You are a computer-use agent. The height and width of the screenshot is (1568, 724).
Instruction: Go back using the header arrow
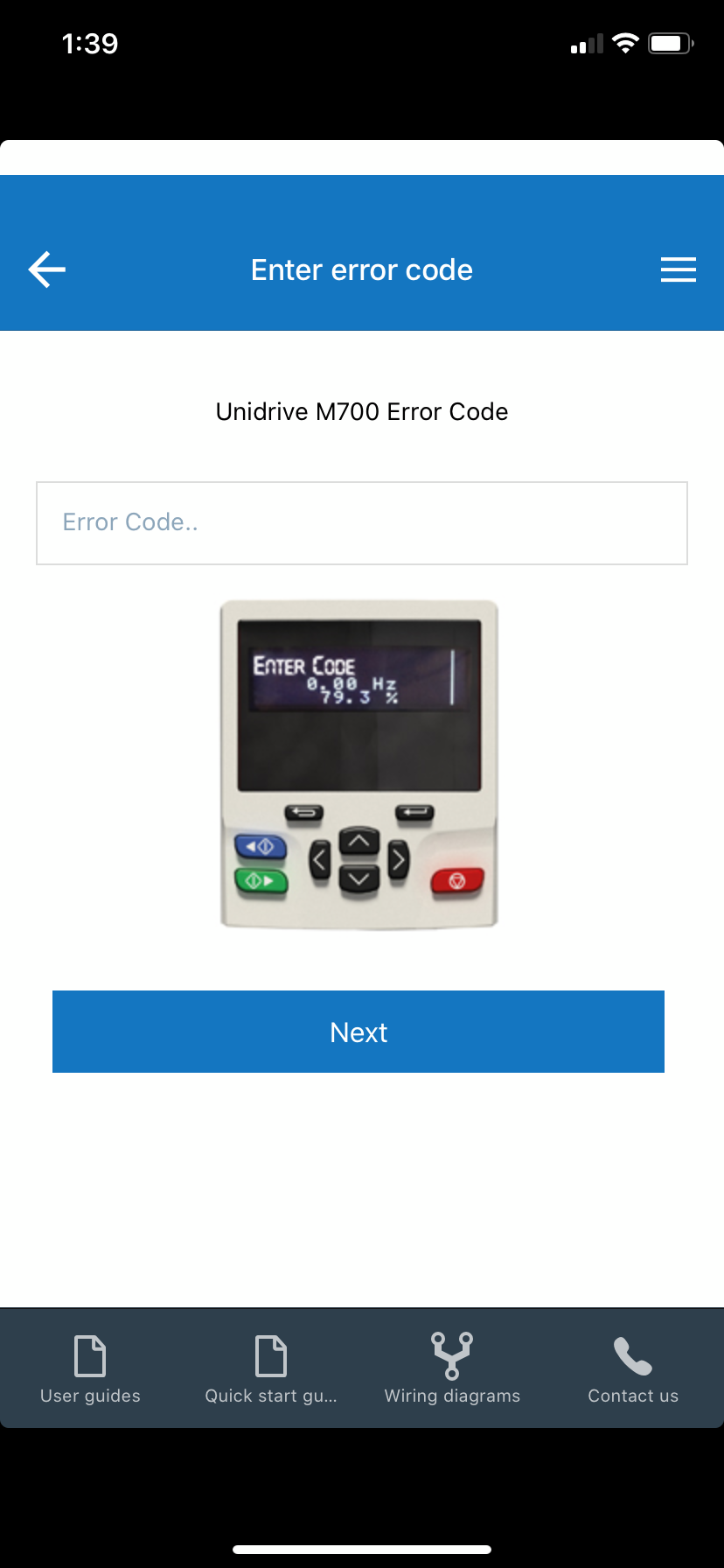click(x=47, y=269)
